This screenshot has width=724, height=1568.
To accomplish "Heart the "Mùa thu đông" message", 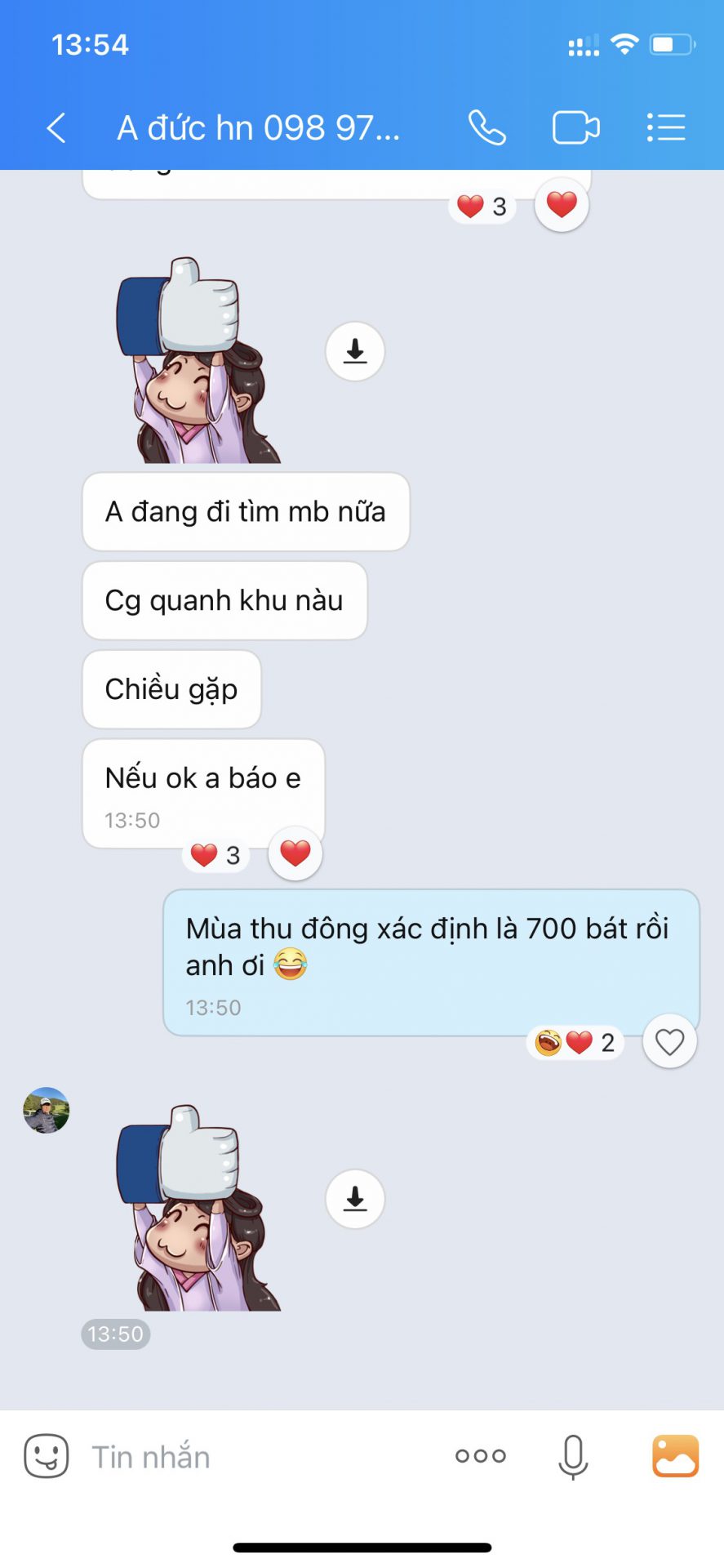I will click(669, 1042).
